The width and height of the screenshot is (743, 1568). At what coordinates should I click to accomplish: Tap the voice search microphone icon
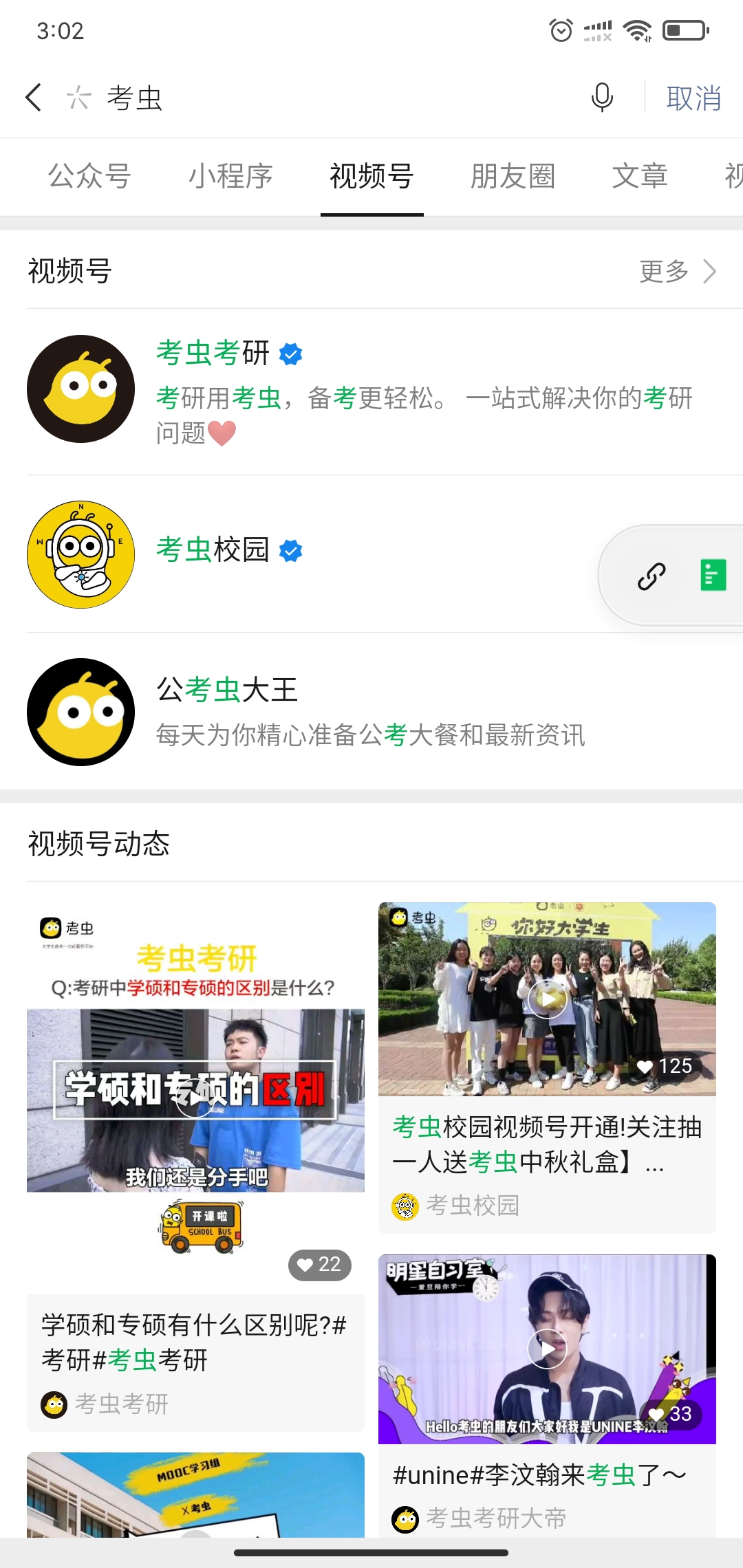(601, 98)
